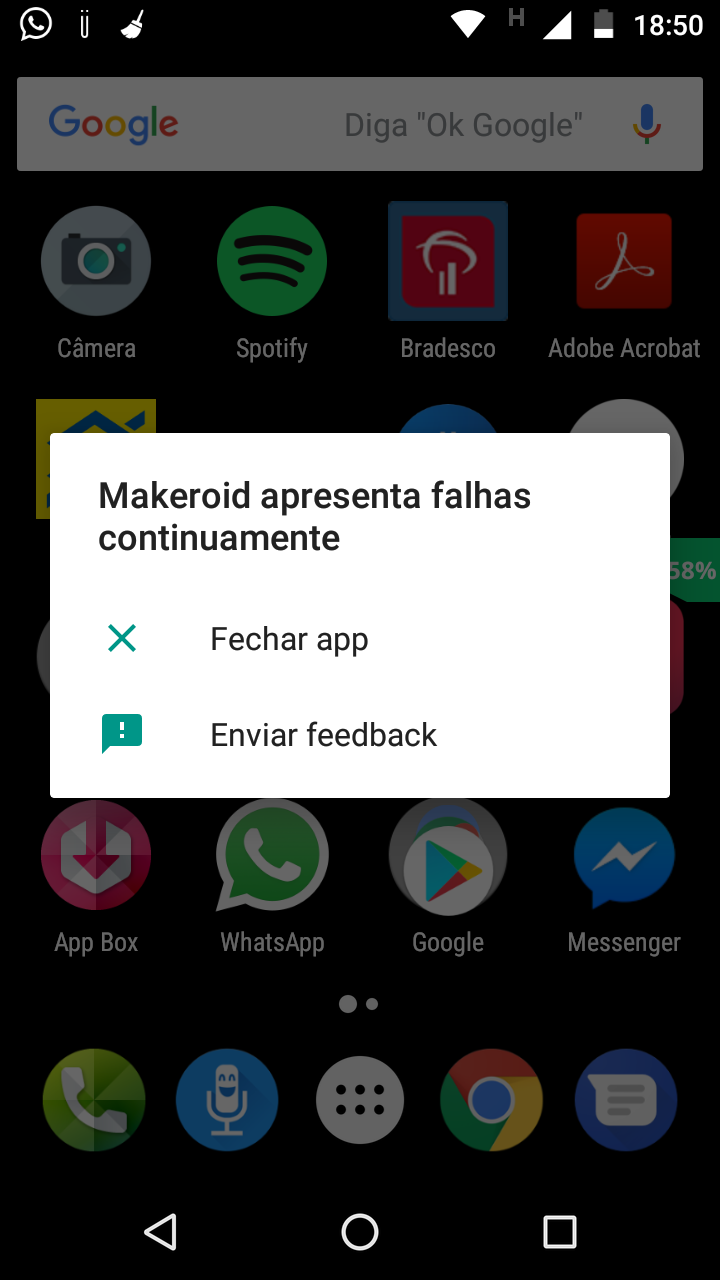
Task: Select Fechar app in the crash dialog
Action: click(x=289, y=639)
